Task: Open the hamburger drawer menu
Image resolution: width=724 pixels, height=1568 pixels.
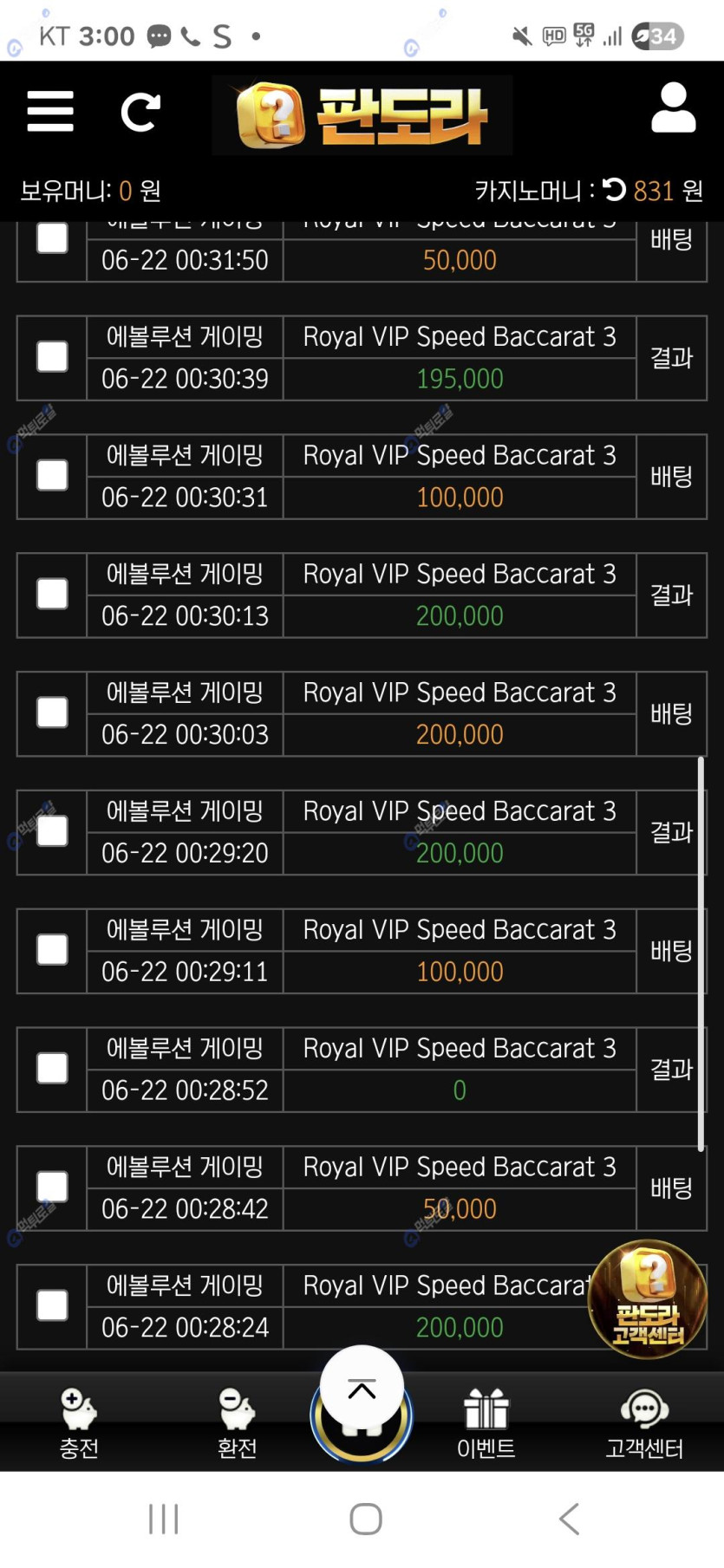Action: click(50, 112)
